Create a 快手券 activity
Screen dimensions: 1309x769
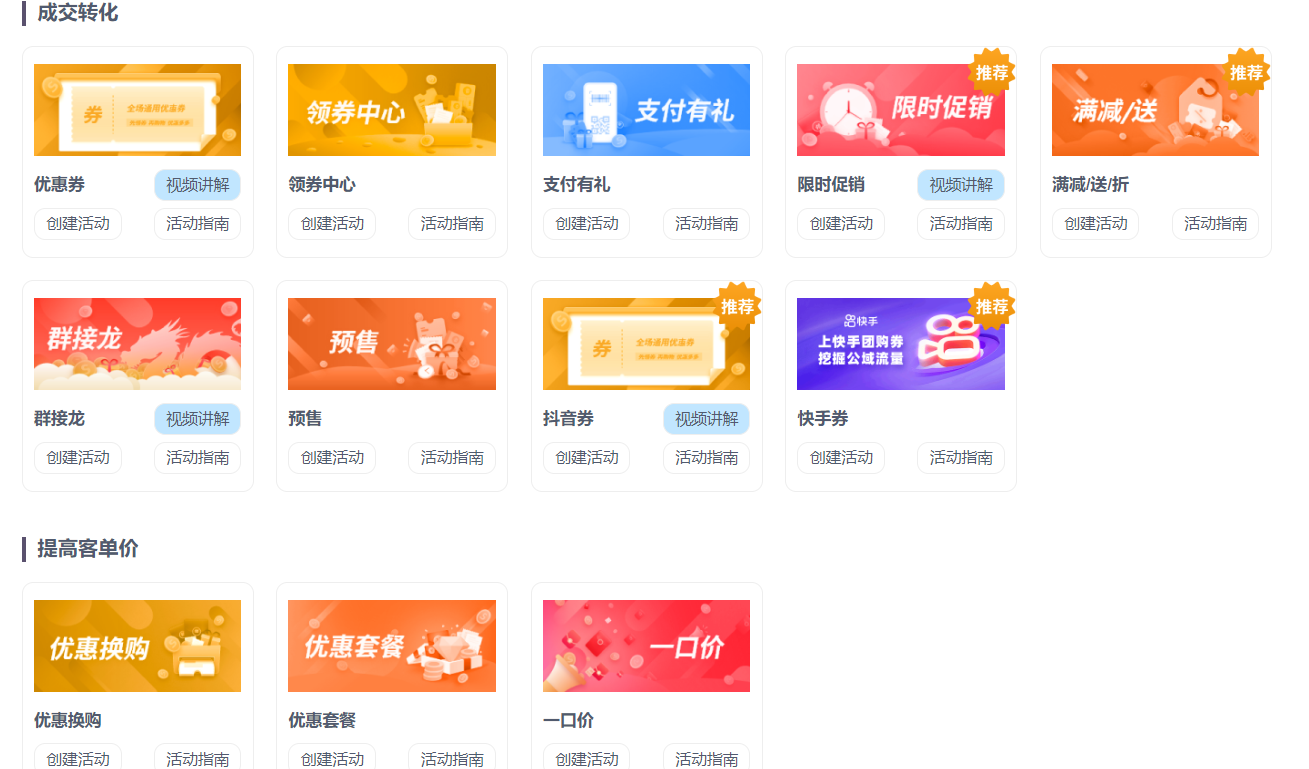coord(841,458)
